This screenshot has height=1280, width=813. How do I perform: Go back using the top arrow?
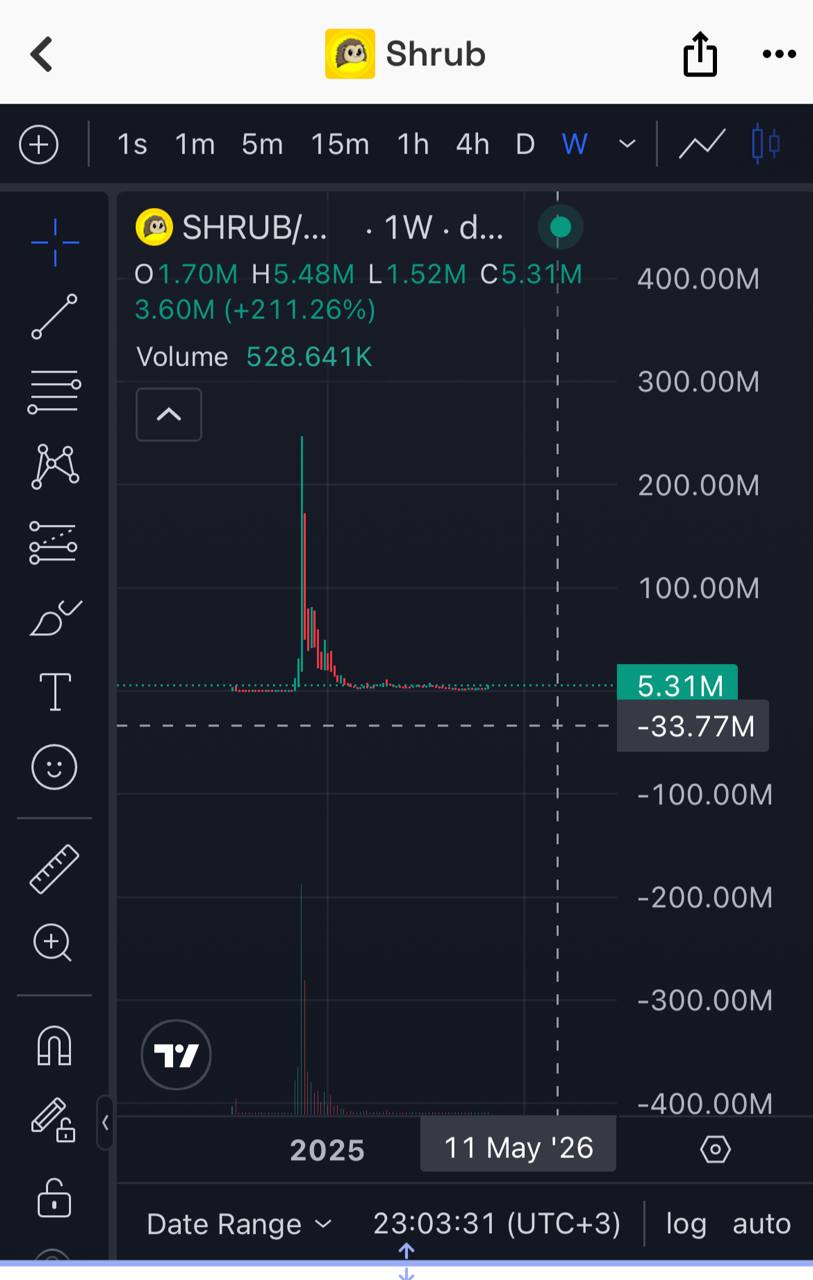point(41,54)
